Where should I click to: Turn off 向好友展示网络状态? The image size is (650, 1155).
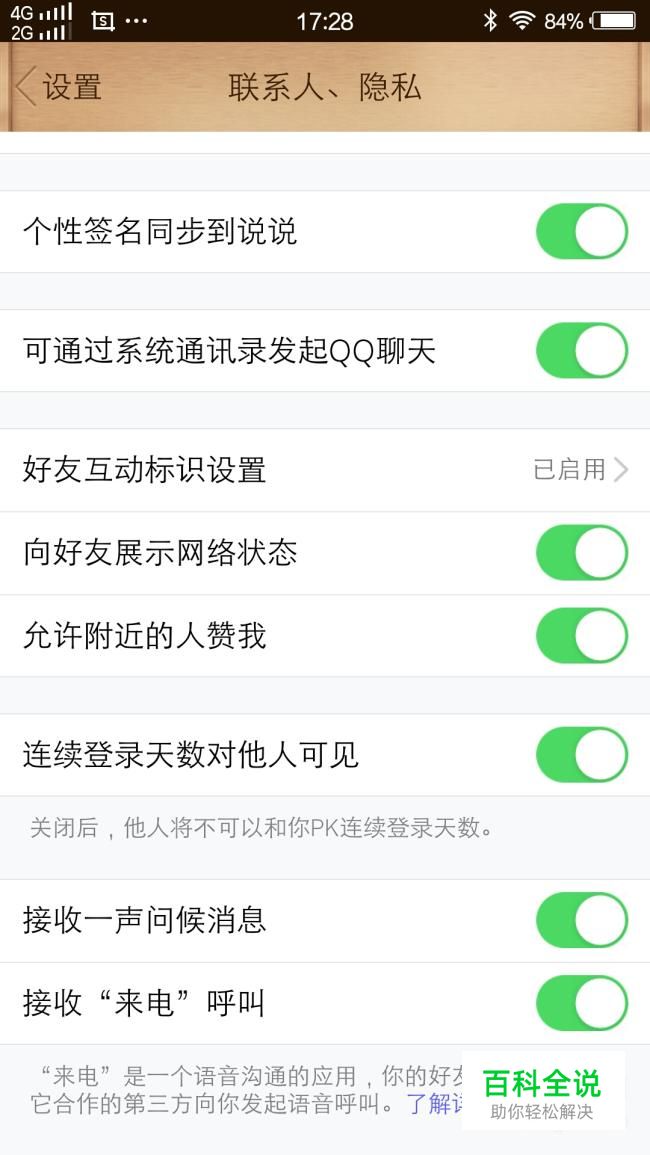click(x=581, y=552)
